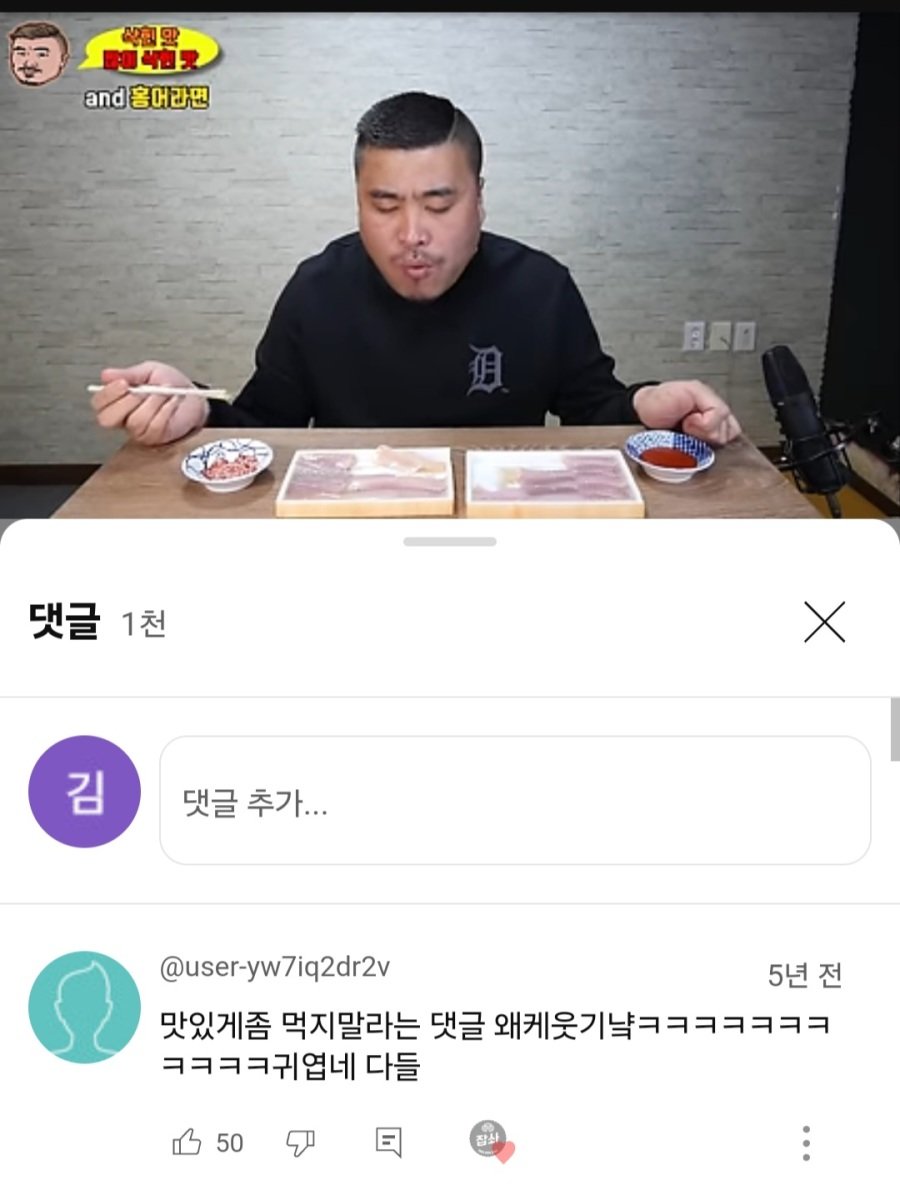Tap your purple 김 profile avatar

tap(84, 791)
